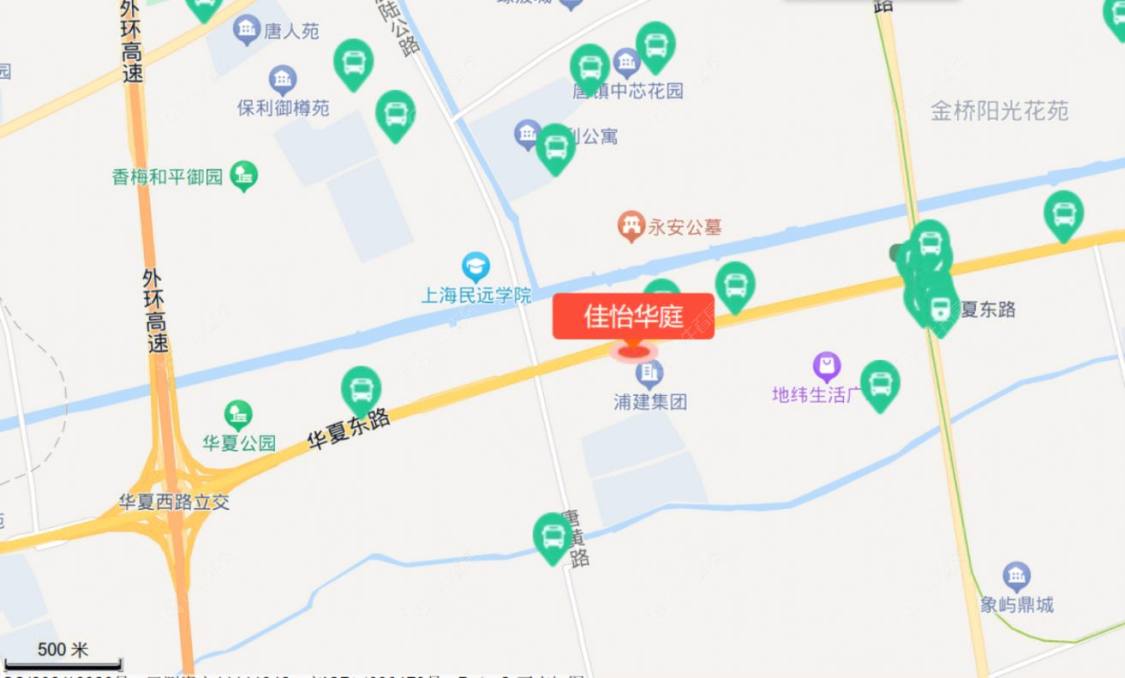Tap the red 佳怡华庭 location marker

click(633, 317)
